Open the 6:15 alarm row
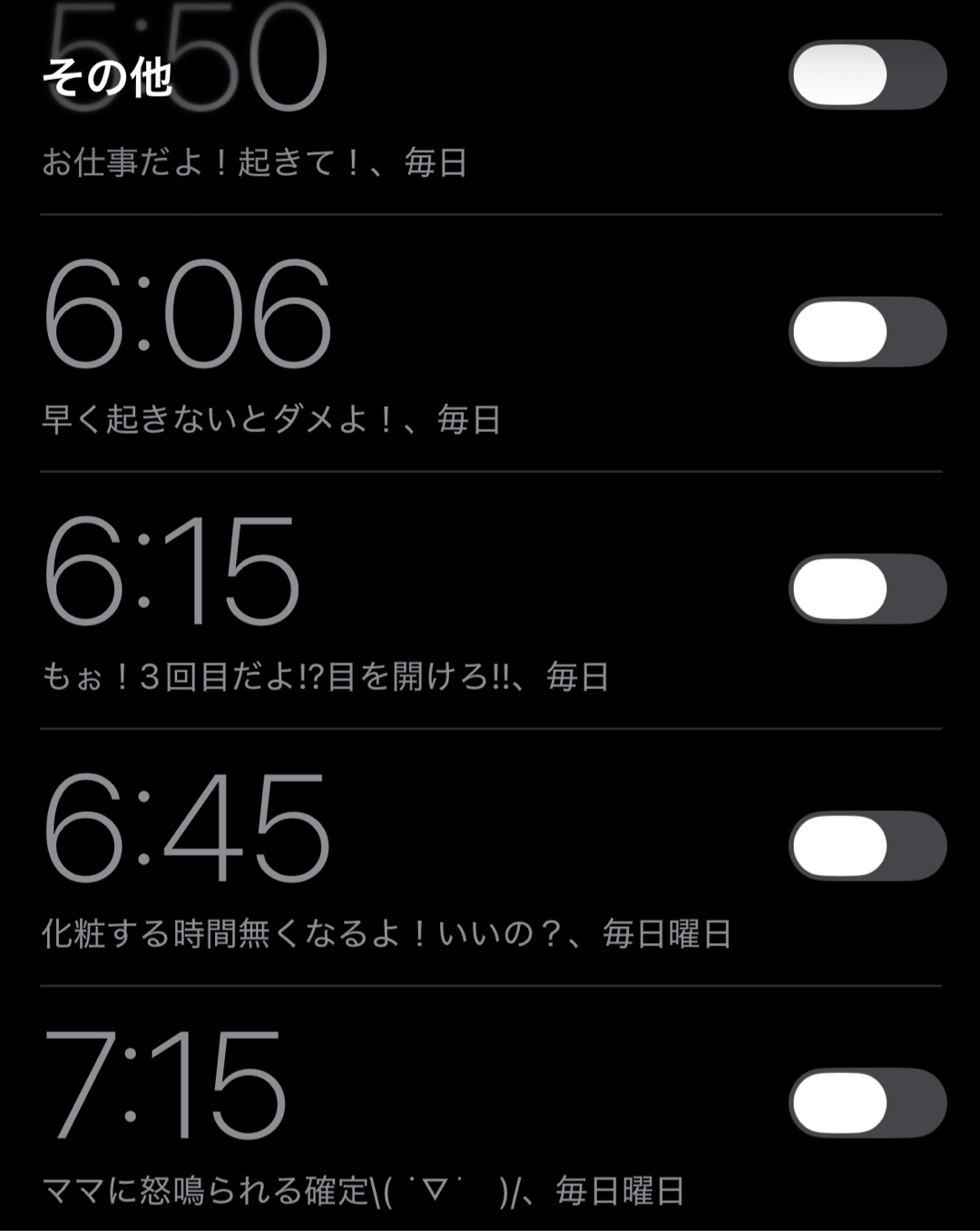The height and width of the screenshot is (1231, 980). pyautogui.click(x=272, y=599)
